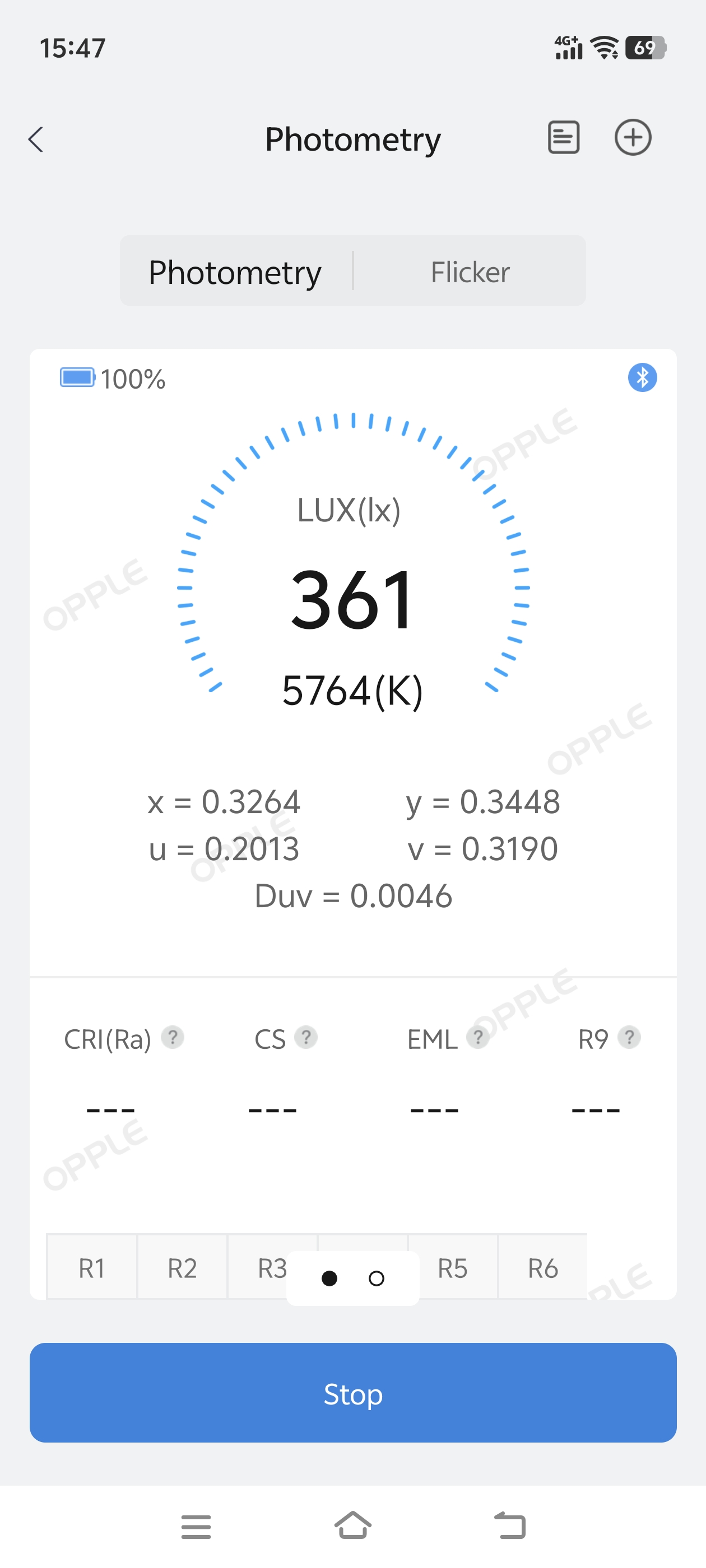Go to the system home screen

click(x=352, y=1525)
